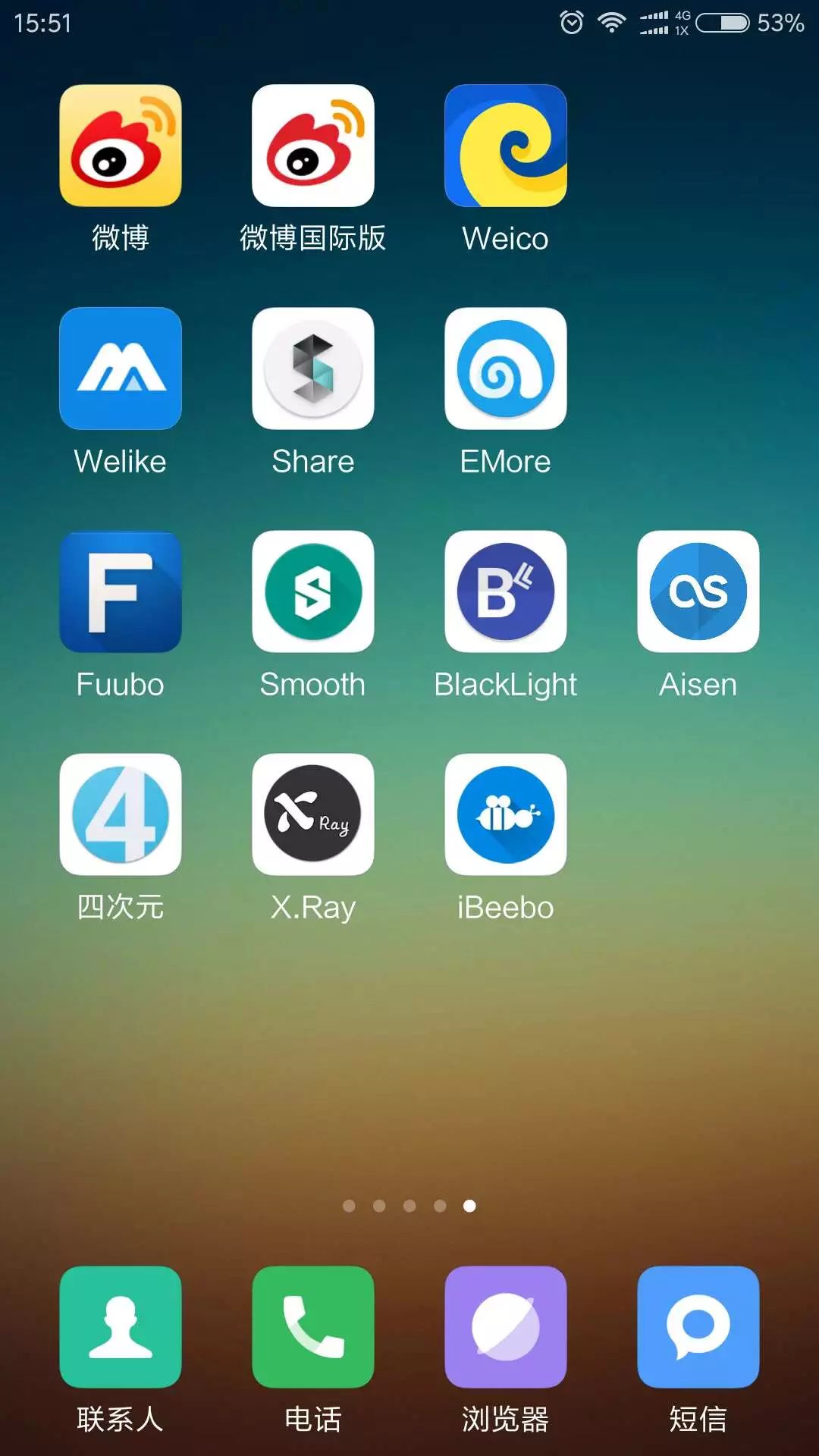Open the BlackLight app
The height and width of the screenshot is (1456, 819).
506,591
